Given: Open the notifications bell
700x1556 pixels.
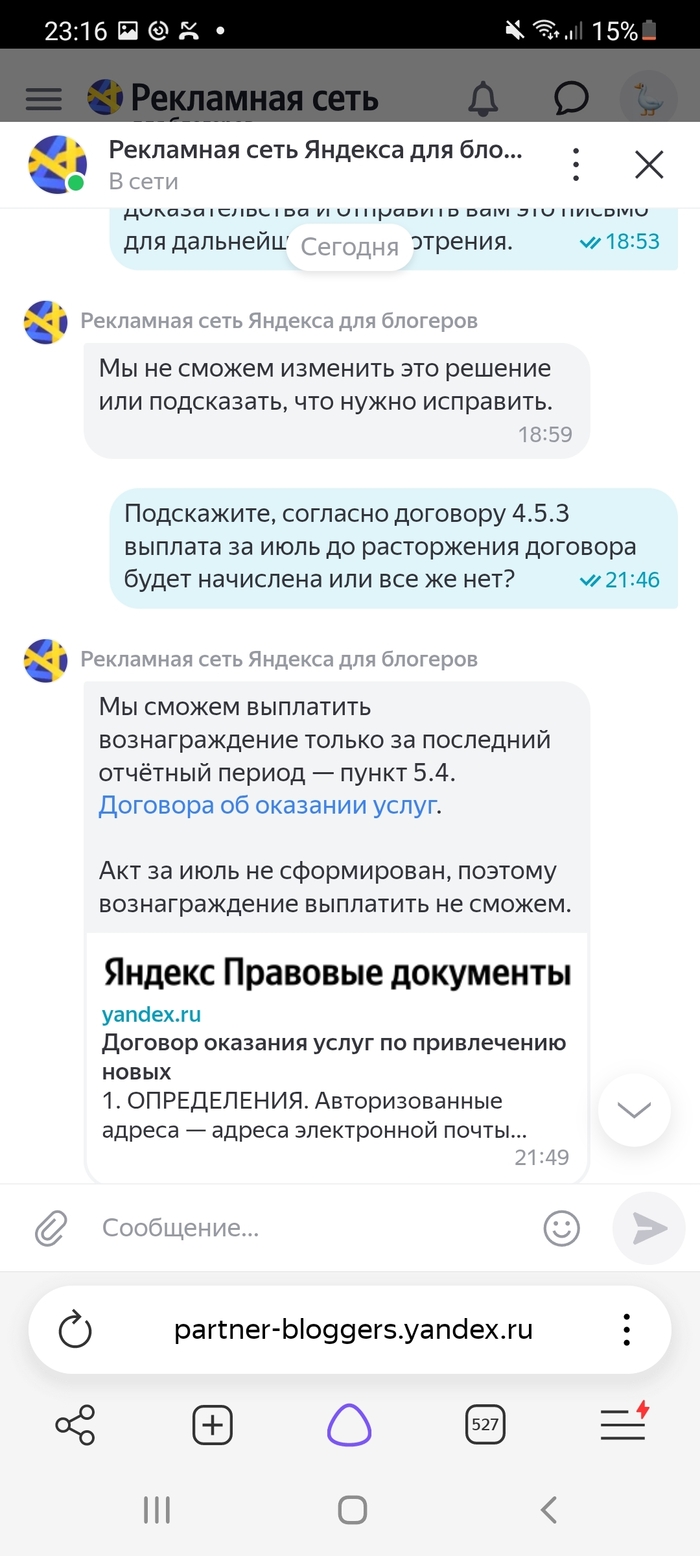Looking at the screenshot, I should tap(483, 98).
